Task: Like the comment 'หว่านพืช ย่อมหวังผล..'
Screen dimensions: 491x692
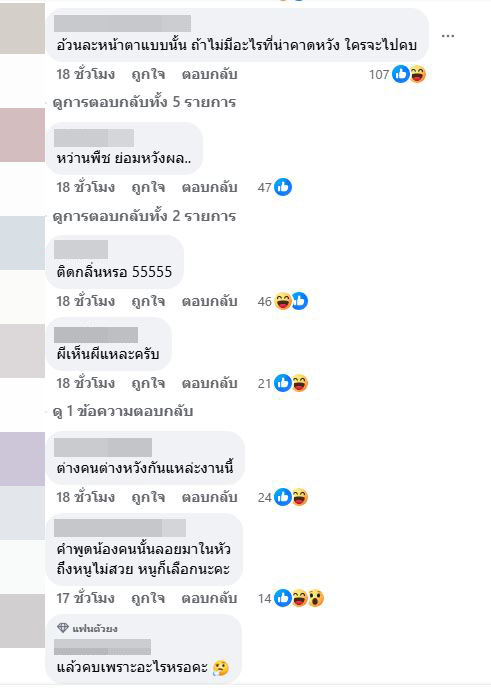Action: coord(148,188)
